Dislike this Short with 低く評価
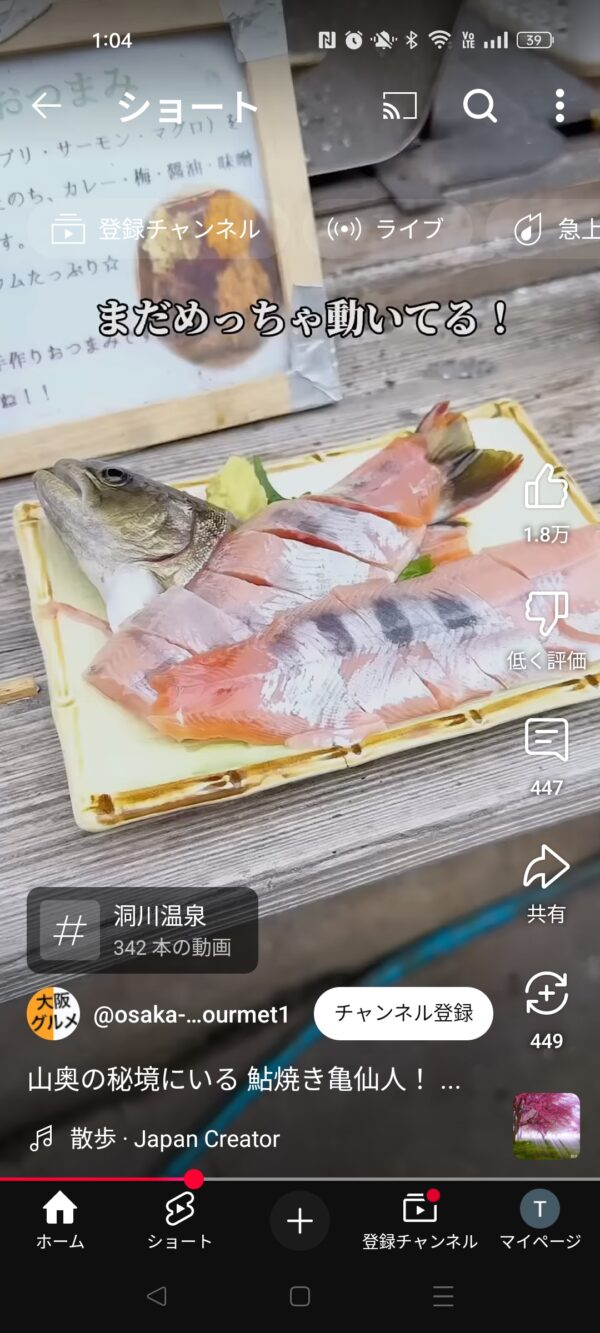The image size is (600, 1333). pyautogui.click(x=546, y=616)
